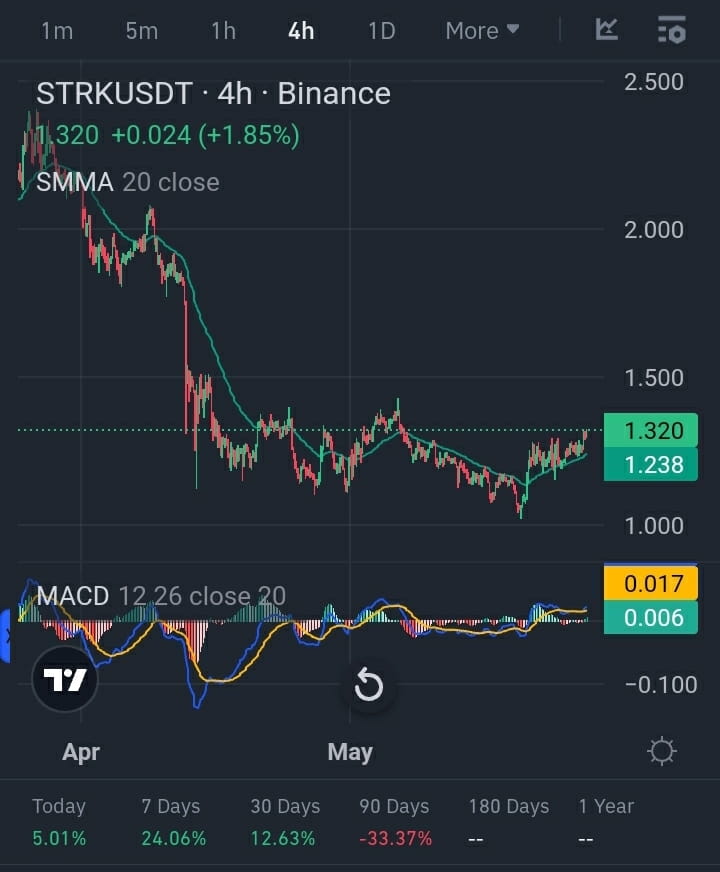The height and width of the screenshot is (872, 720).
Task: Select the current price label 1.320
Action: click(x=651, y=430)
